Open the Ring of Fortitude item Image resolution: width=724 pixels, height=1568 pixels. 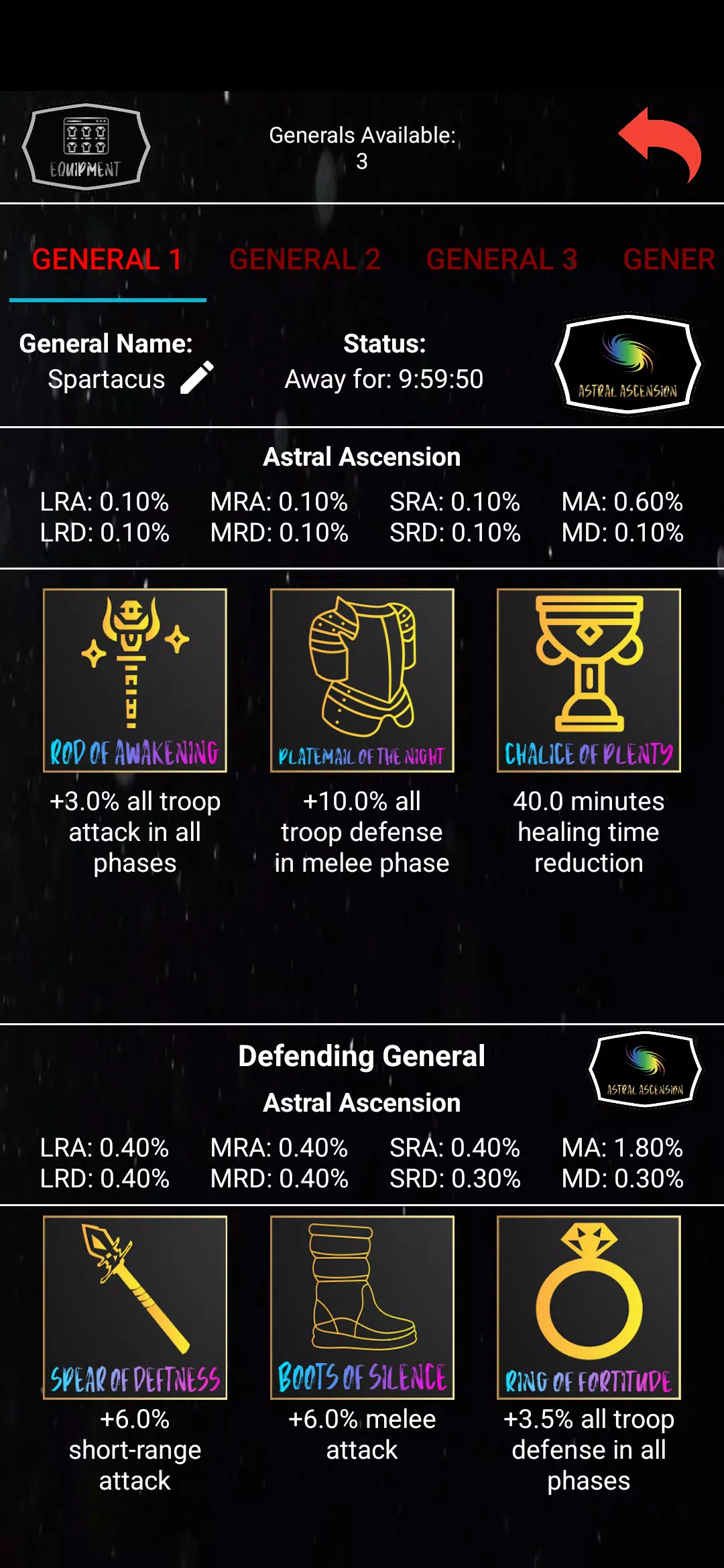tap(589, 1307)
